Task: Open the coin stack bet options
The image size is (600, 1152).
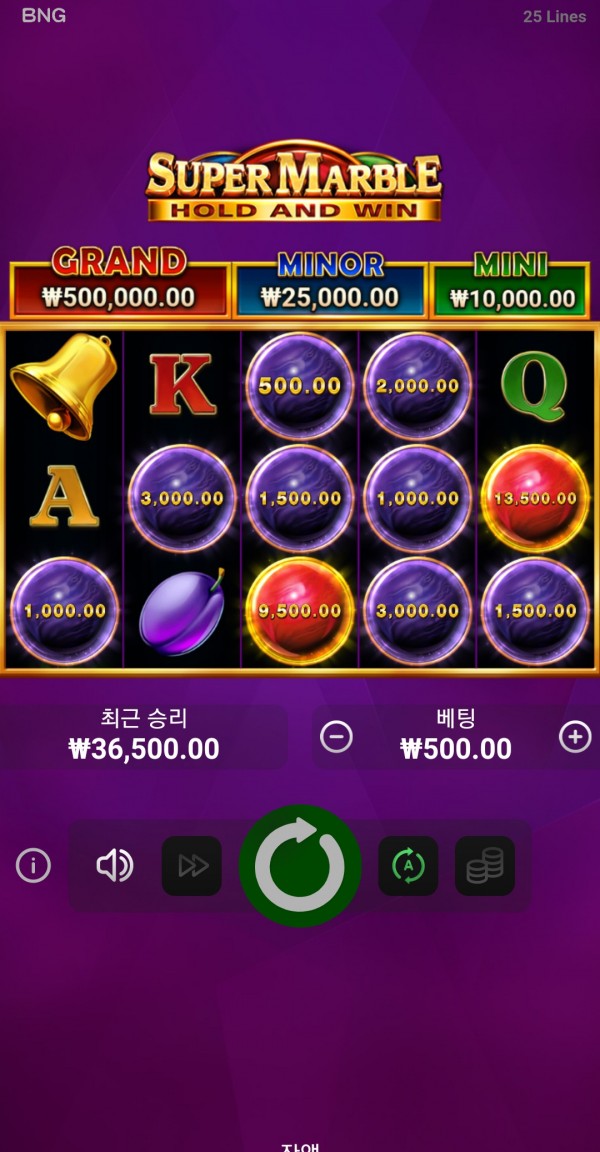Action: [x=485, y=866]
